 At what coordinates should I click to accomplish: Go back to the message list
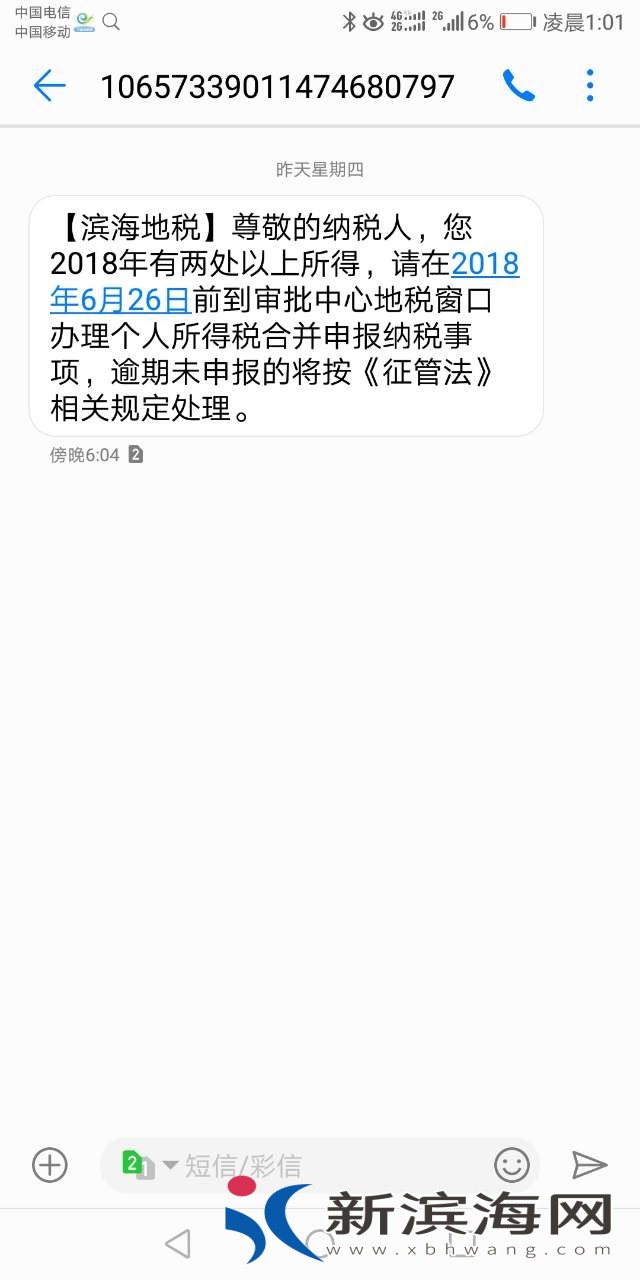[x=49, y=86]
